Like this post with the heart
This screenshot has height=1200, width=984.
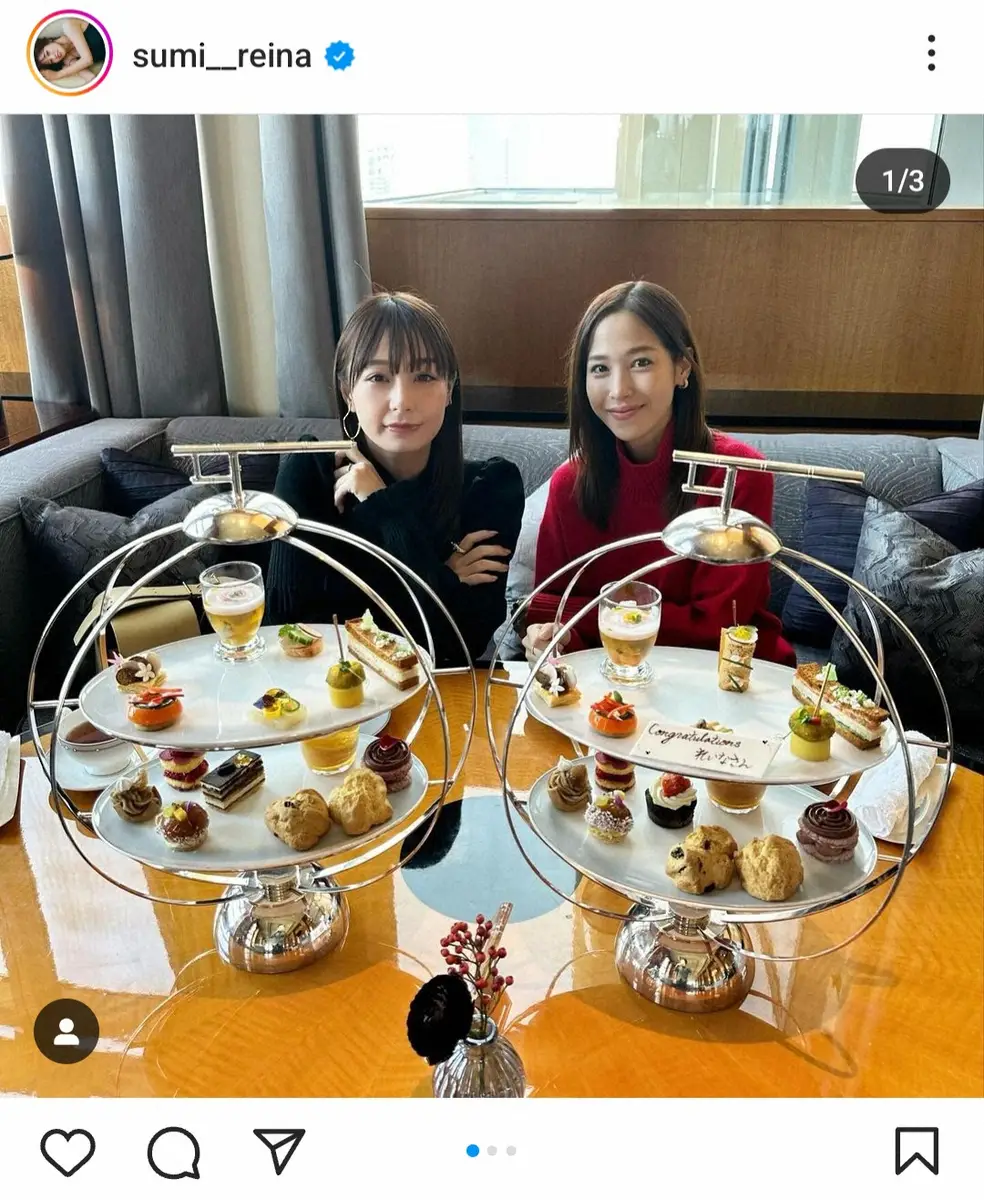(68, 1151)
